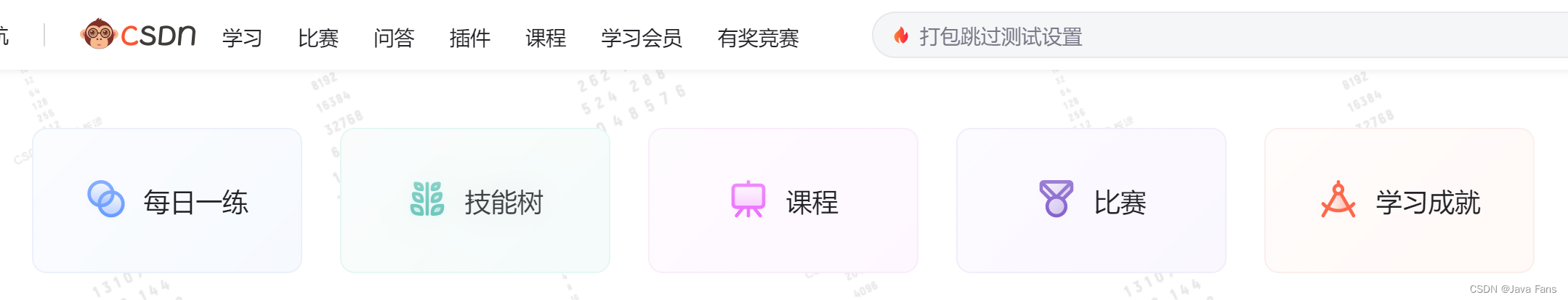Image resolution: width=1568 pixels, height=300 pixels.
Task: Open the 比赛 card with medal icon
Action: [1091, 201]
